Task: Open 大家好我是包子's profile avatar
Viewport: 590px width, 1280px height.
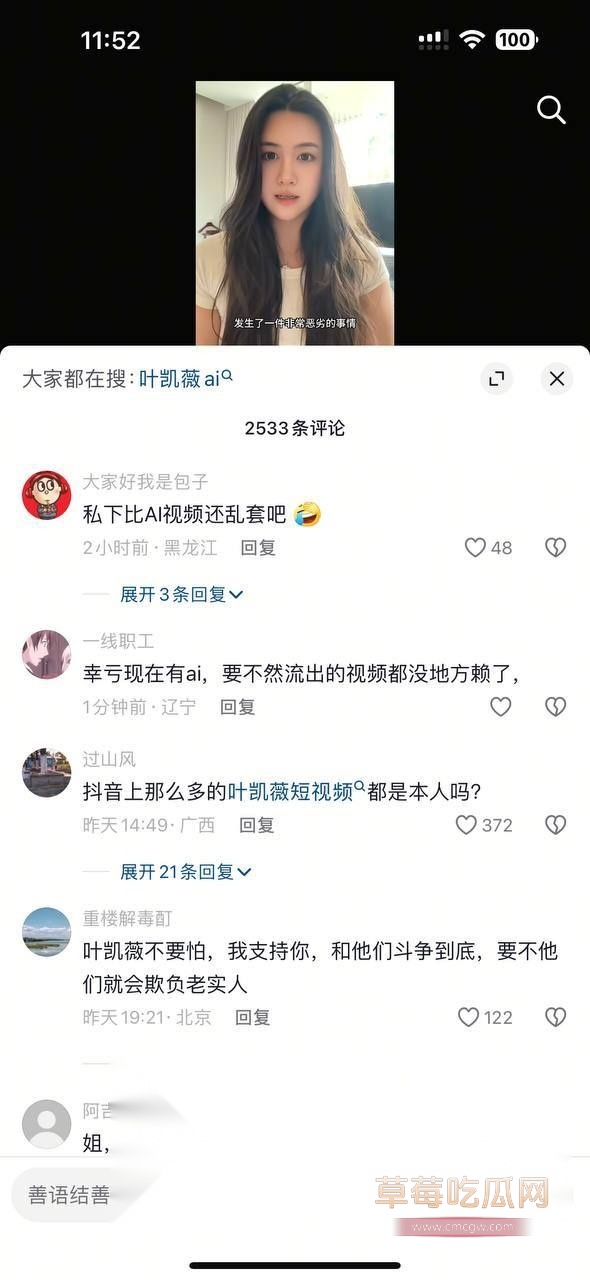Action: [x=46, y=495]
